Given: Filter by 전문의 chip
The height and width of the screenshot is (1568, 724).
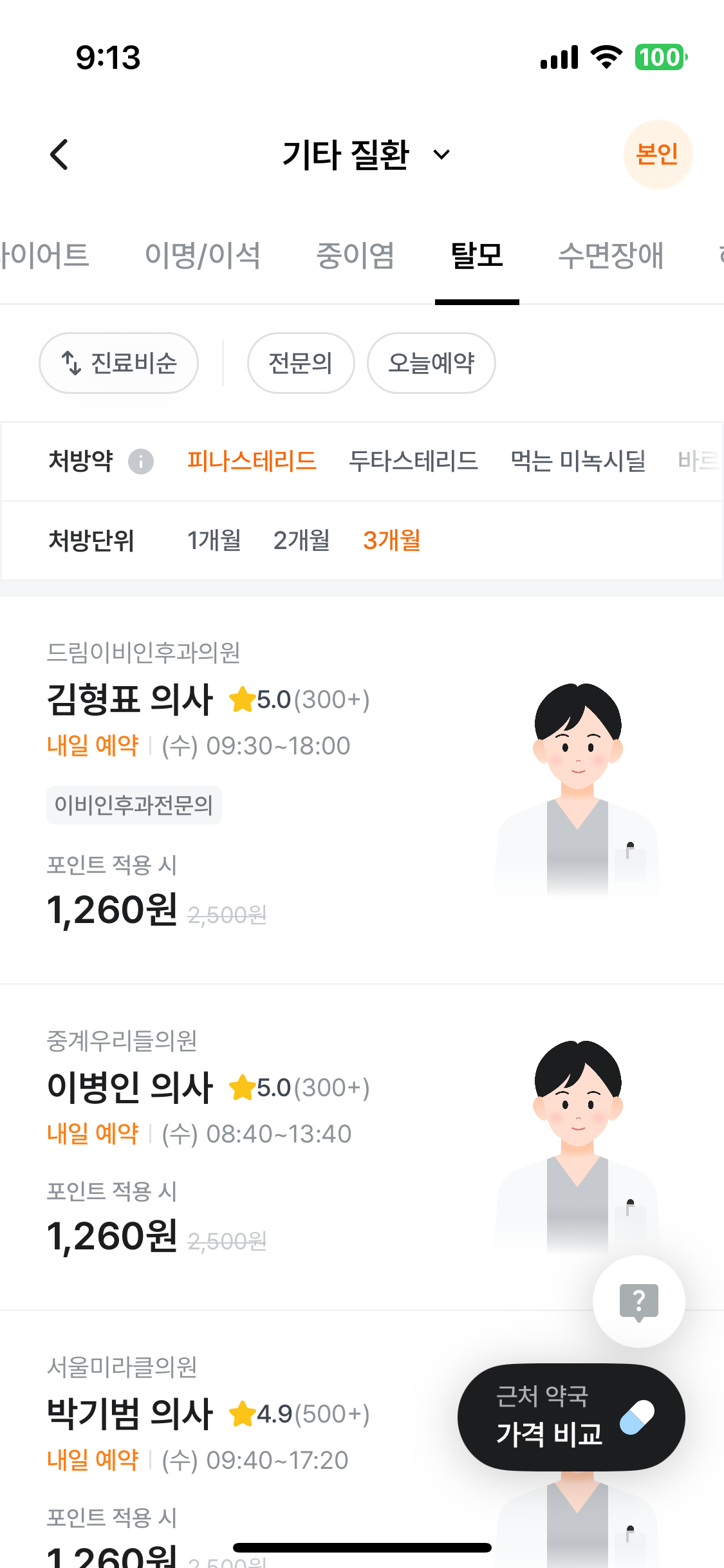Looking at the screenshot, I should pyautogui.click(x=301, y=363).
